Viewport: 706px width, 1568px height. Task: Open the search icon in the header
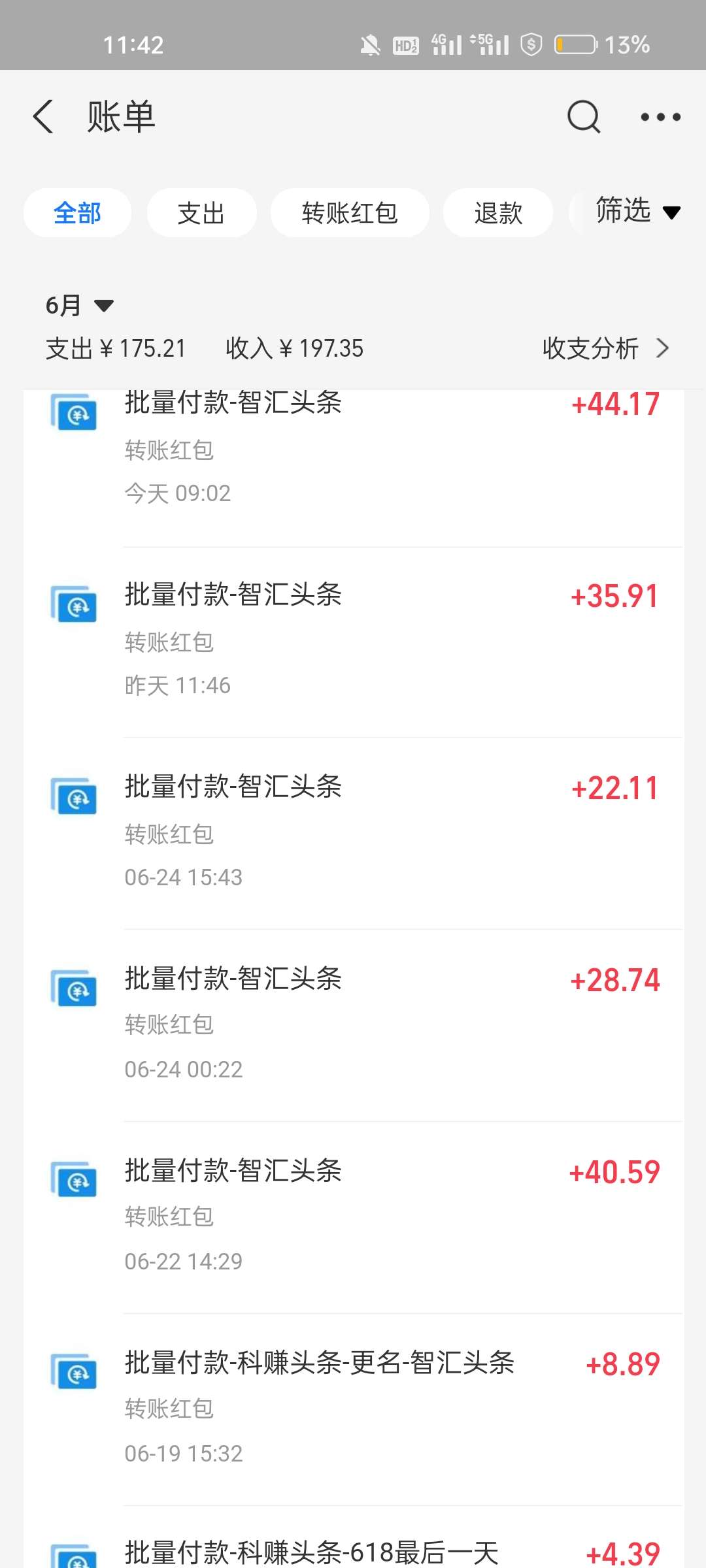583,118
